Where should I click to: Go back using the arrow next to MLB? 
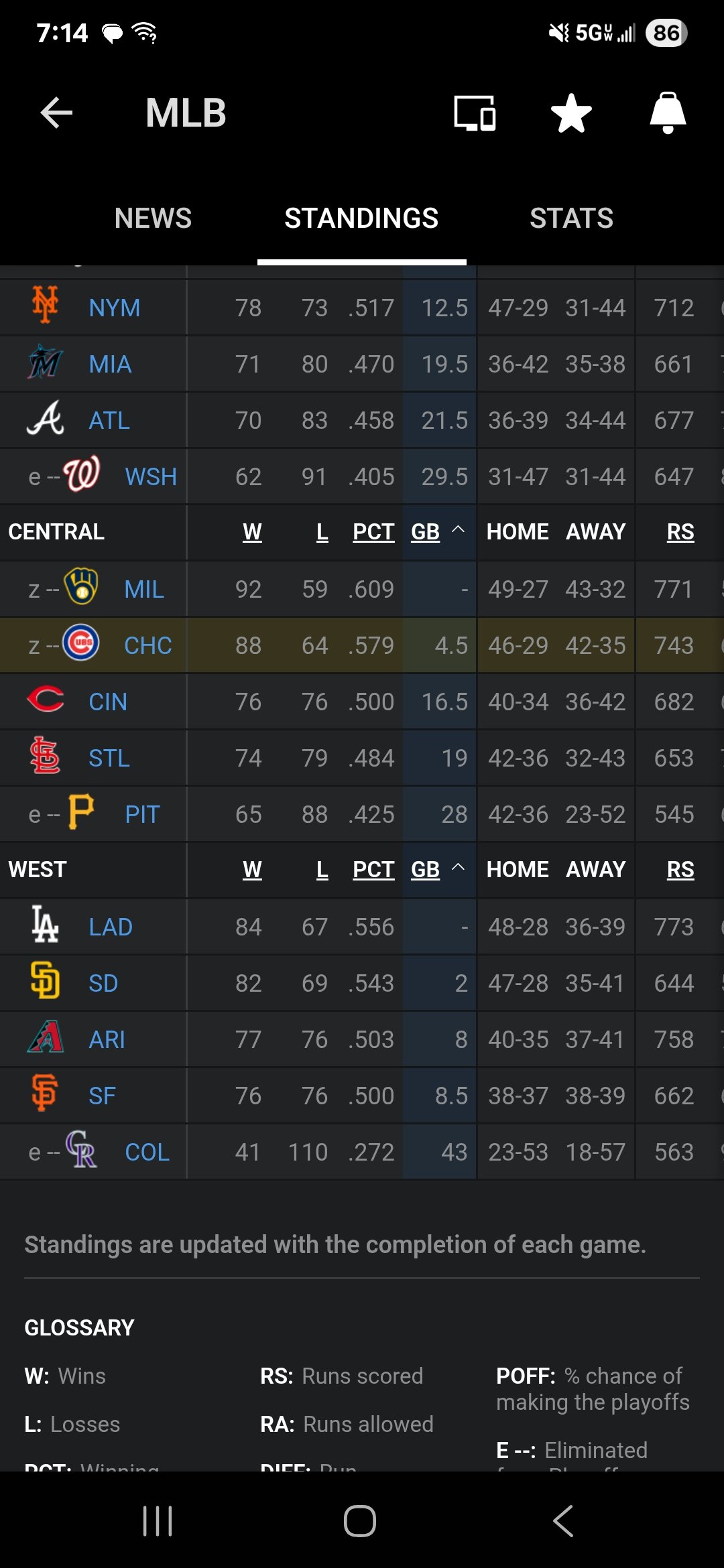pyautogui.click(x=56, y=113)
